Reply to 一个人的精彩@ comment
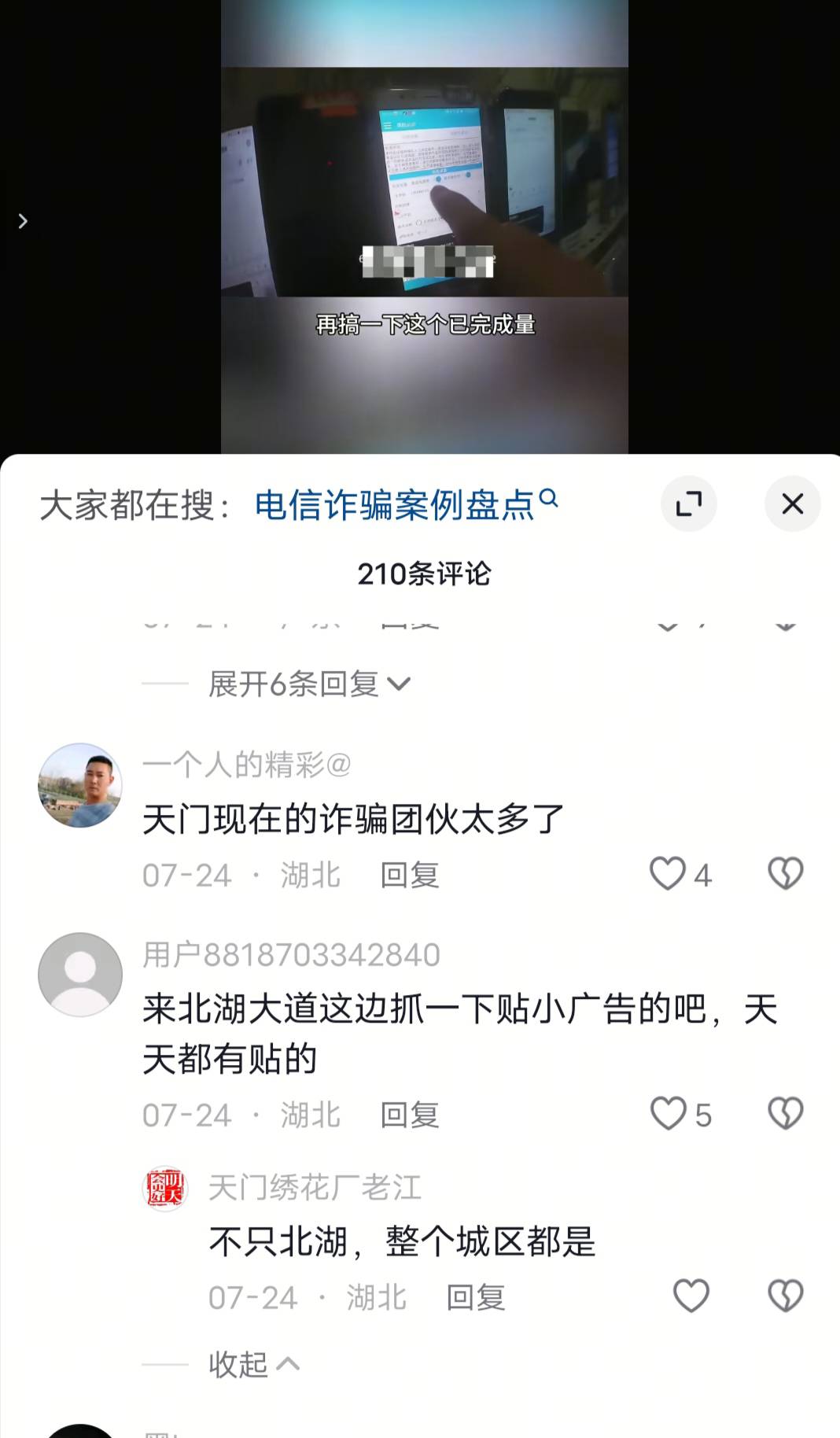Viewport: 840px width, 1438px height. pos(409,876)
